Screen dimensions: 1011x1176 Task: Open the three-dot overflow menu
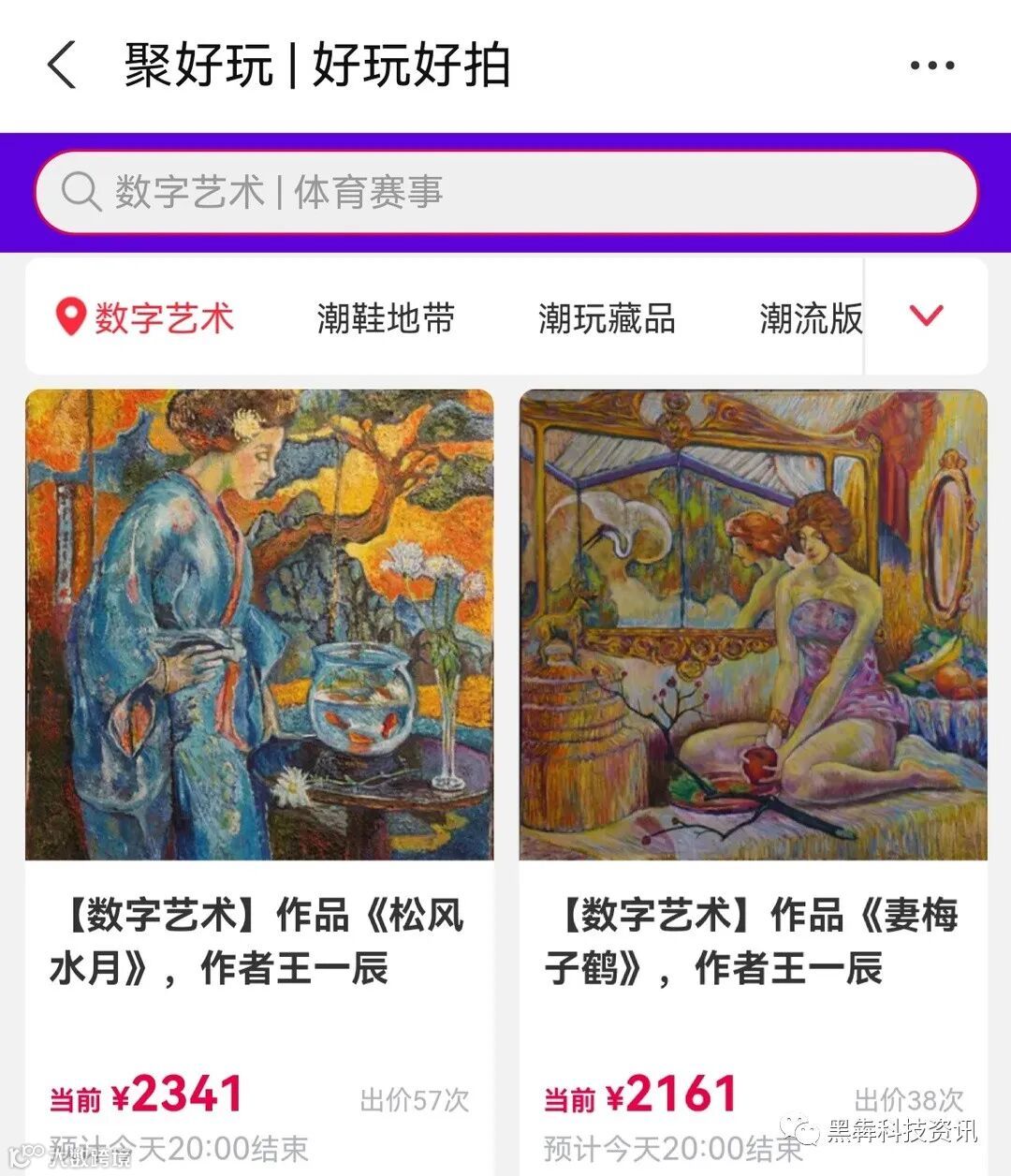click(x=931, y=66)
